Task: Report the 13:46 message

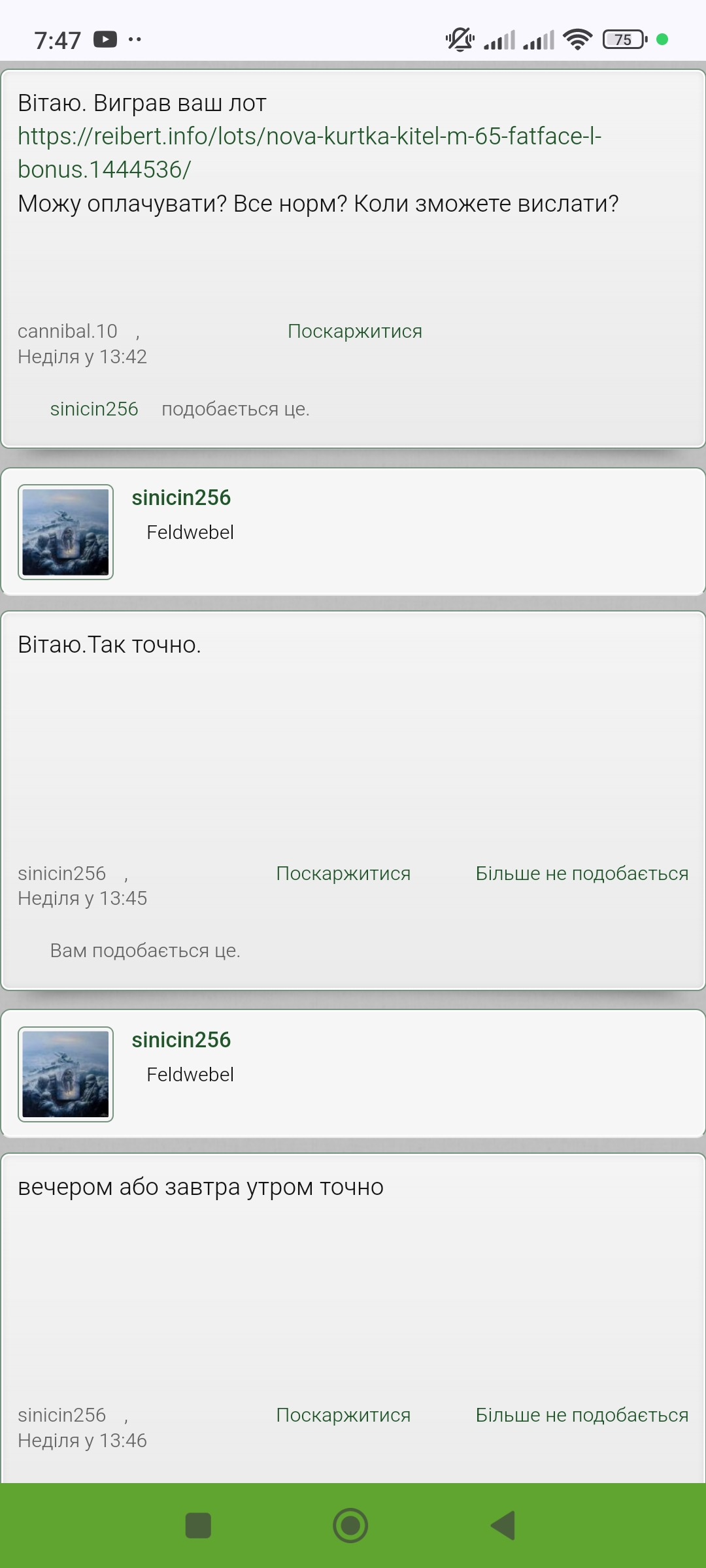Action: point(343,1415)
